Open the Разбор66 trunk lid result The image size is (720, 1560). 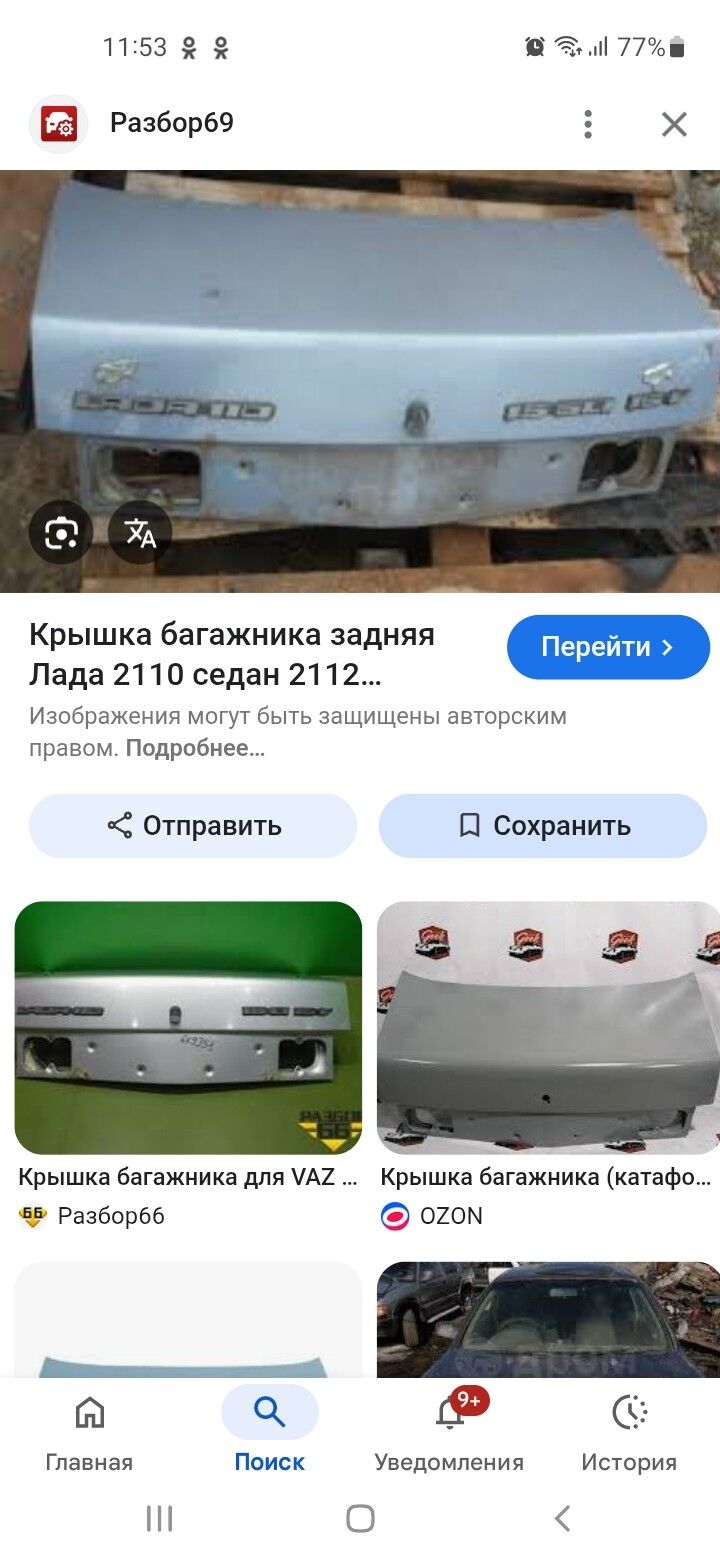coord(188,1028)
